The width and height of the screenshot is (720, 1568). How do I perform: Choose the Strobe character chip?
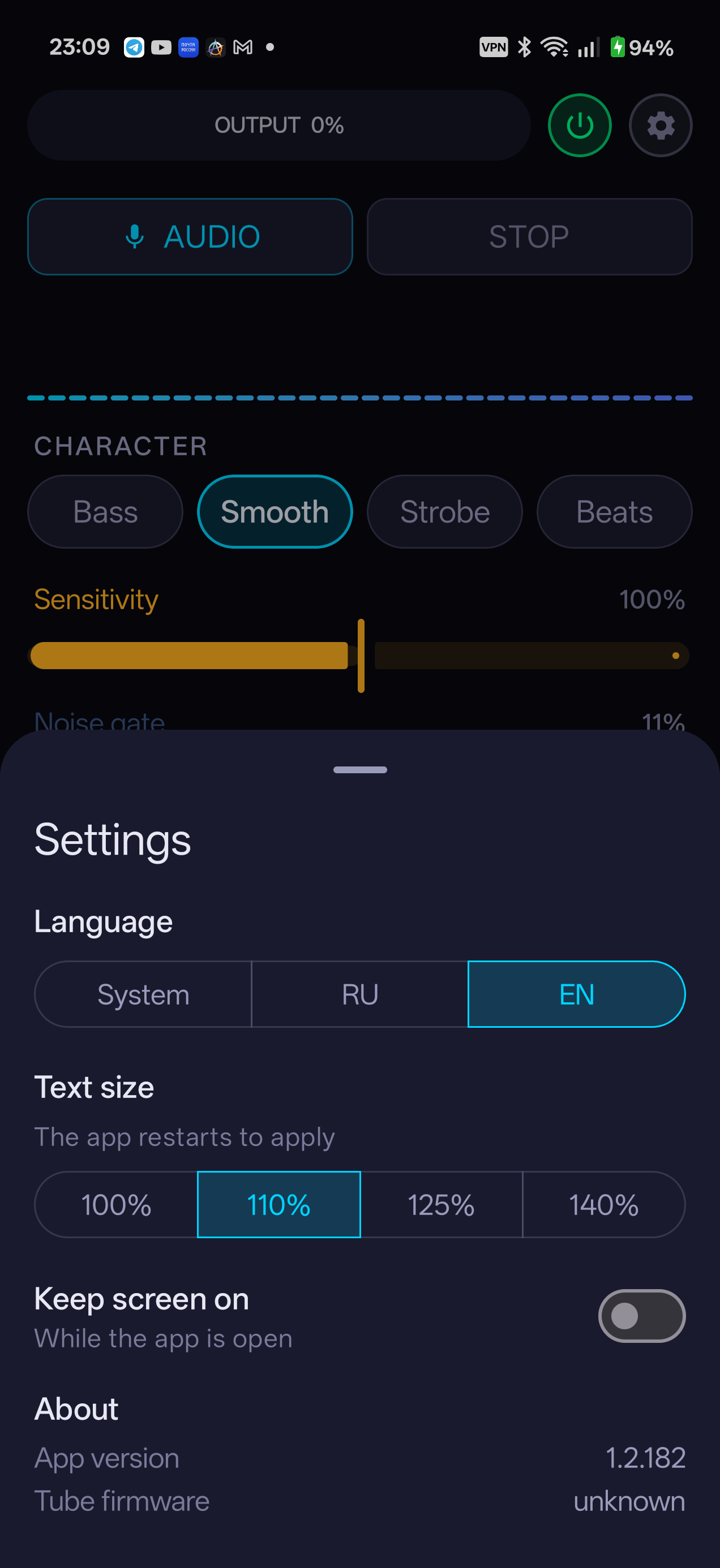[445, 511]
